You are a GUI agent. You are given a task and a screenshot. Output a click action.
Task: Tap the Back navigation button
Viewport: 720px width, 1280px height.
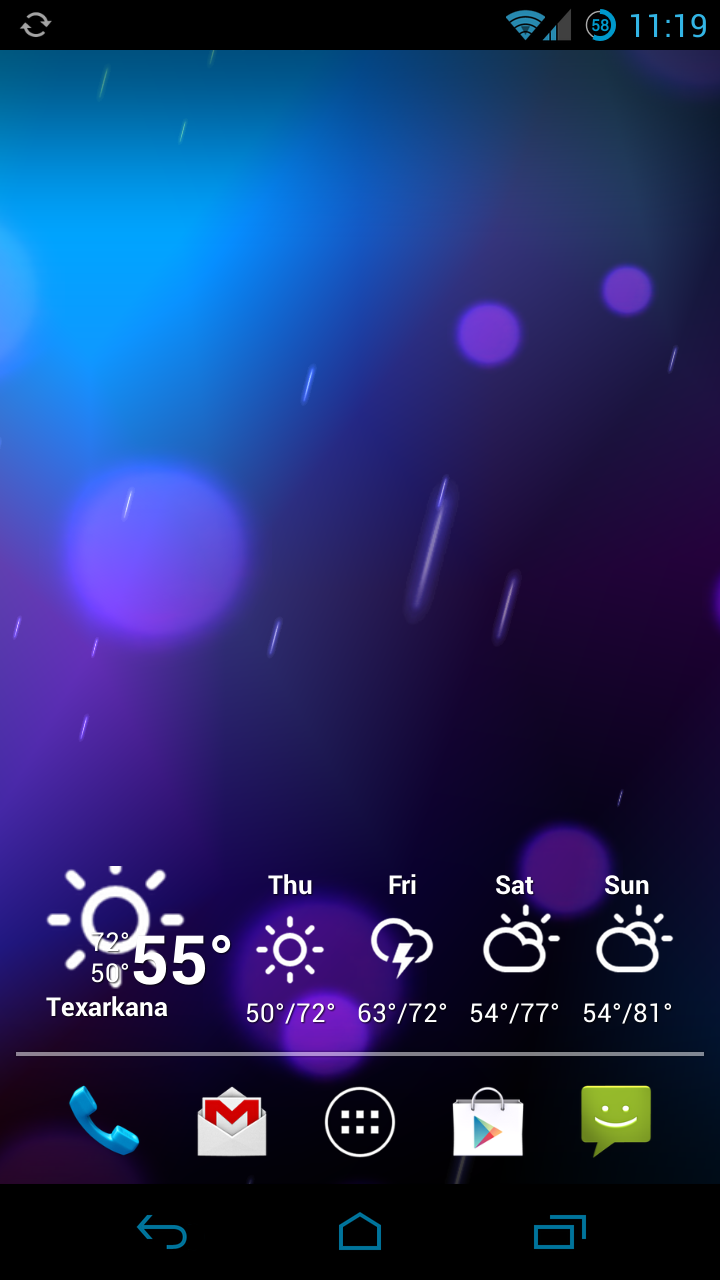(x=163, y=1232)
